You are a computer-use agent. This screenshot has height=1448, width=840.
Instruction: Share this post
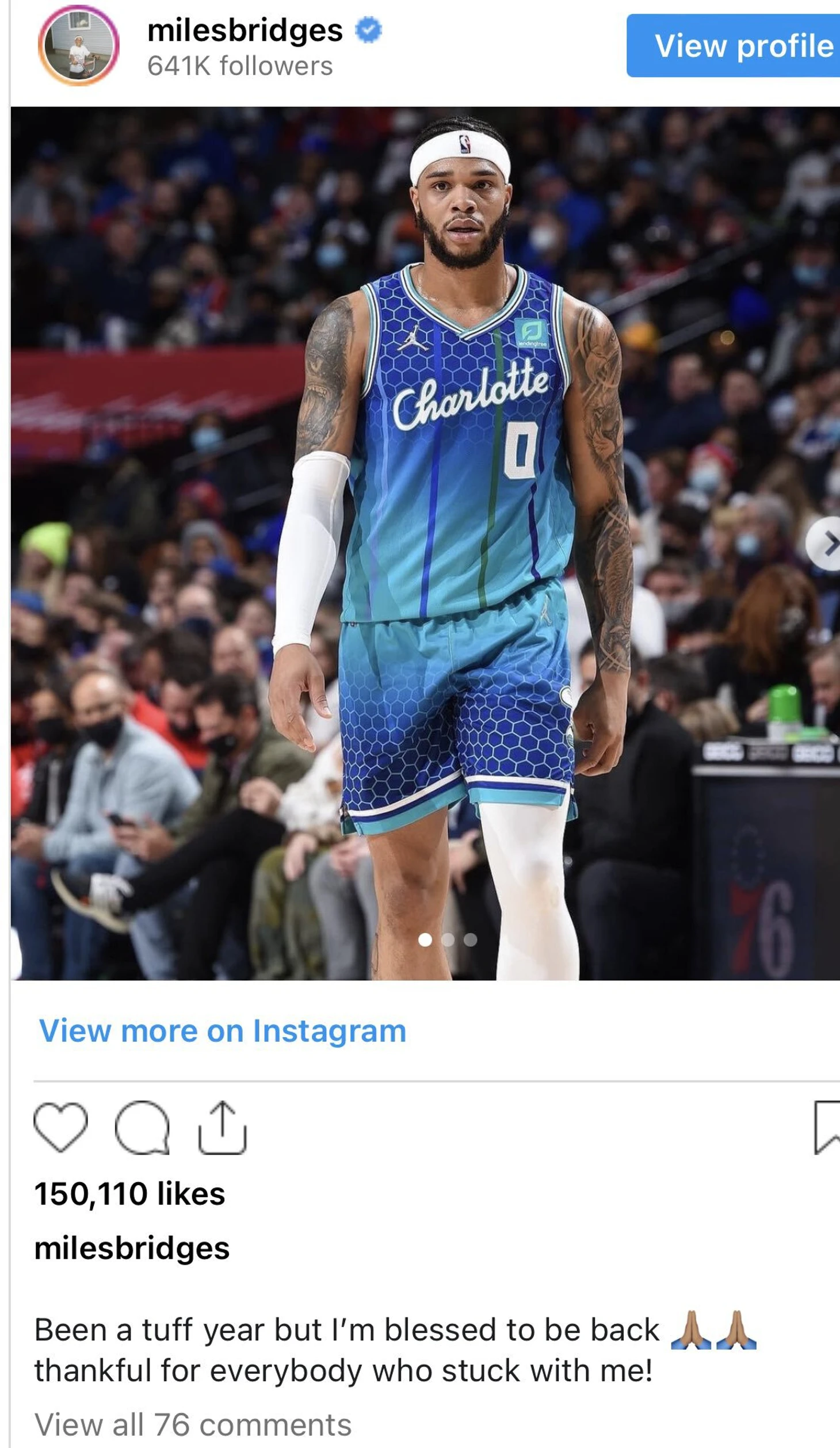[x=223, y=1128]
